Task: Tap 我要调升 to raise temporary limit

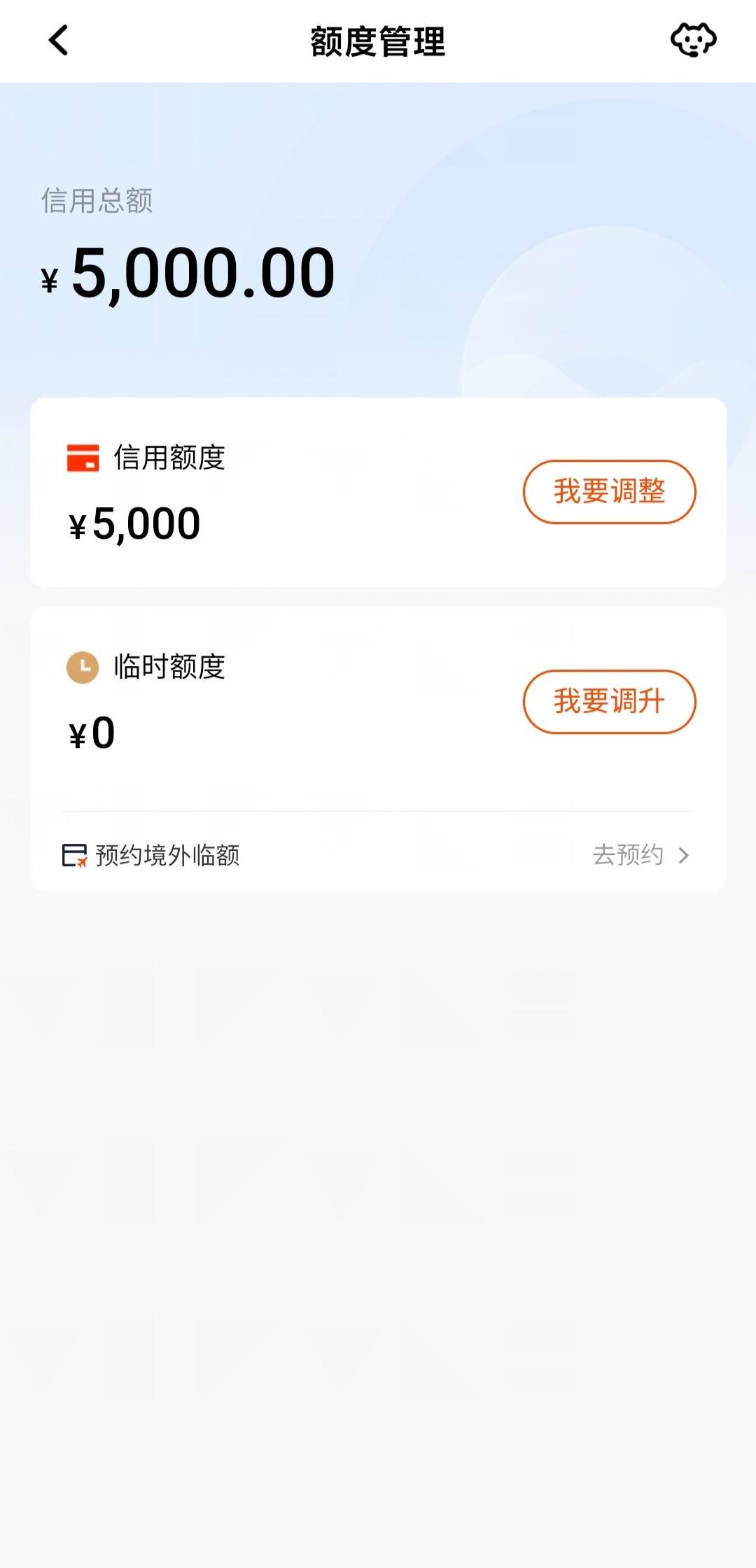Action: click(x=609, y=702)
